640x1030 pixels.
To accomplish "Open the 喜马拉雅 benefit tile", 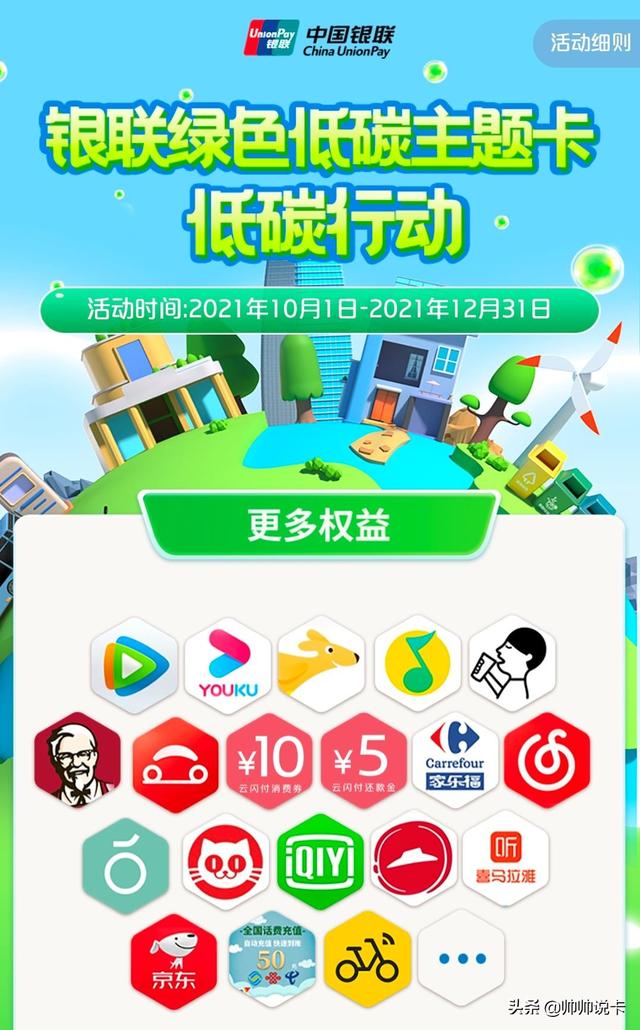I will click(x=506, y=859).
